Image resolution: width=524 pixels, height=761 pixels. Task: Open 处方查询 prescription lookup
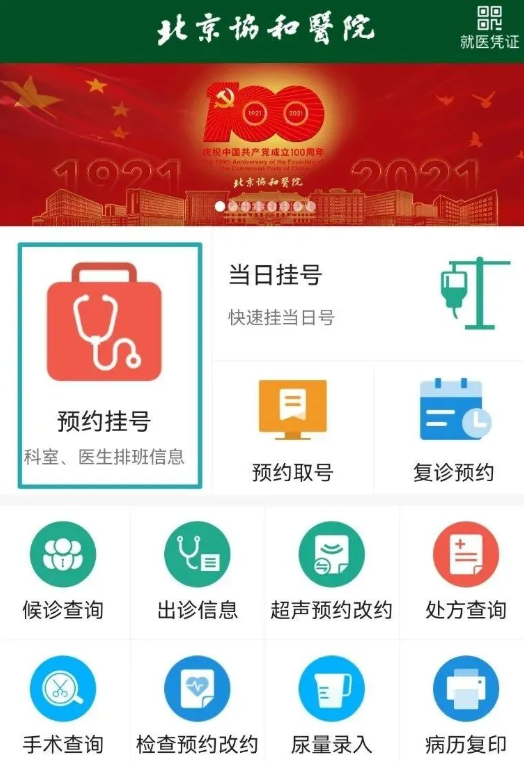tap(466, 571)
